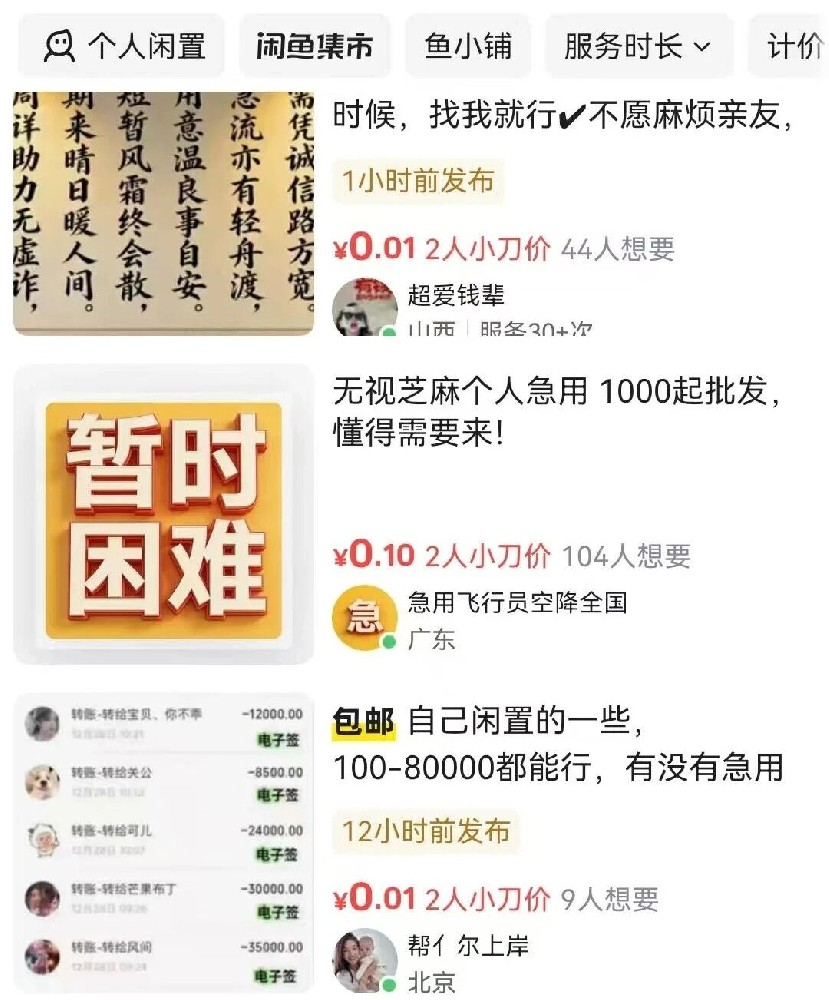Tap the Beijing seller's avatar
Screen dimensions: 829x1000
pyautogui.click(x=364, y=961)
